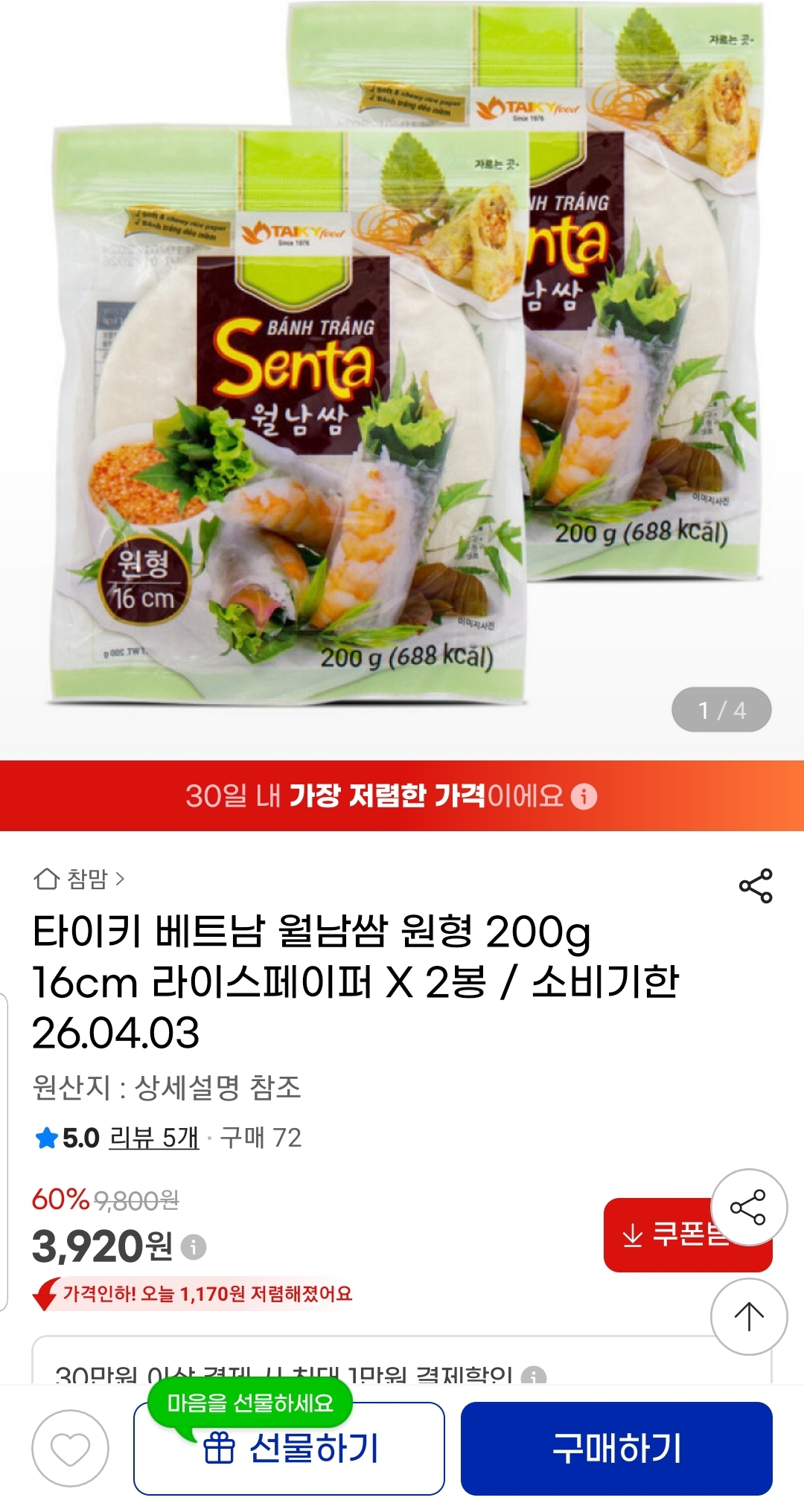Open the 리뷰 5개 reviews link
The image size is (804, 1512).
click(154, 1138)
